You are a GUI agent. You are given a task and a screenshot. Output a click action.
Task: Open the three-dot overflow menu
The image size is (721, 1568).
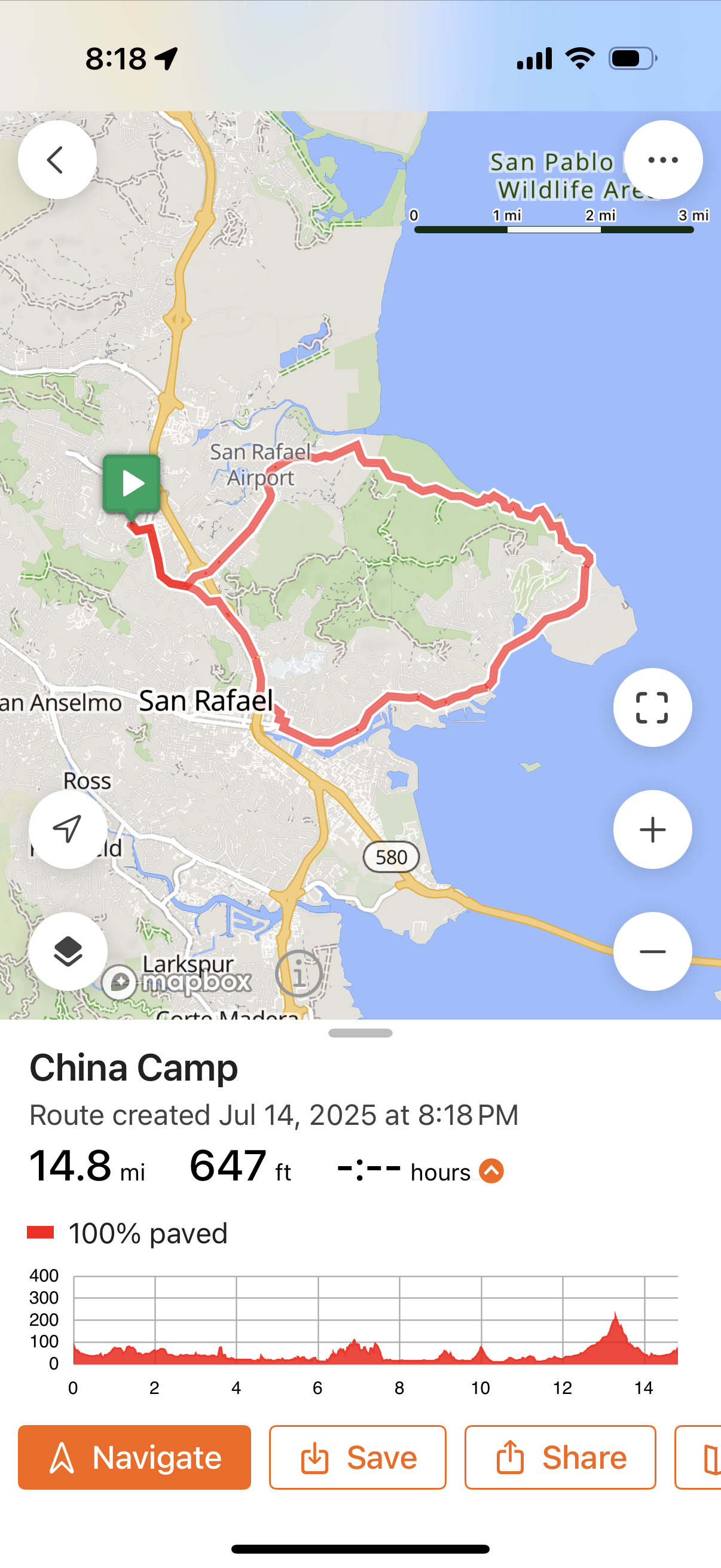click(x=662, y=160)
